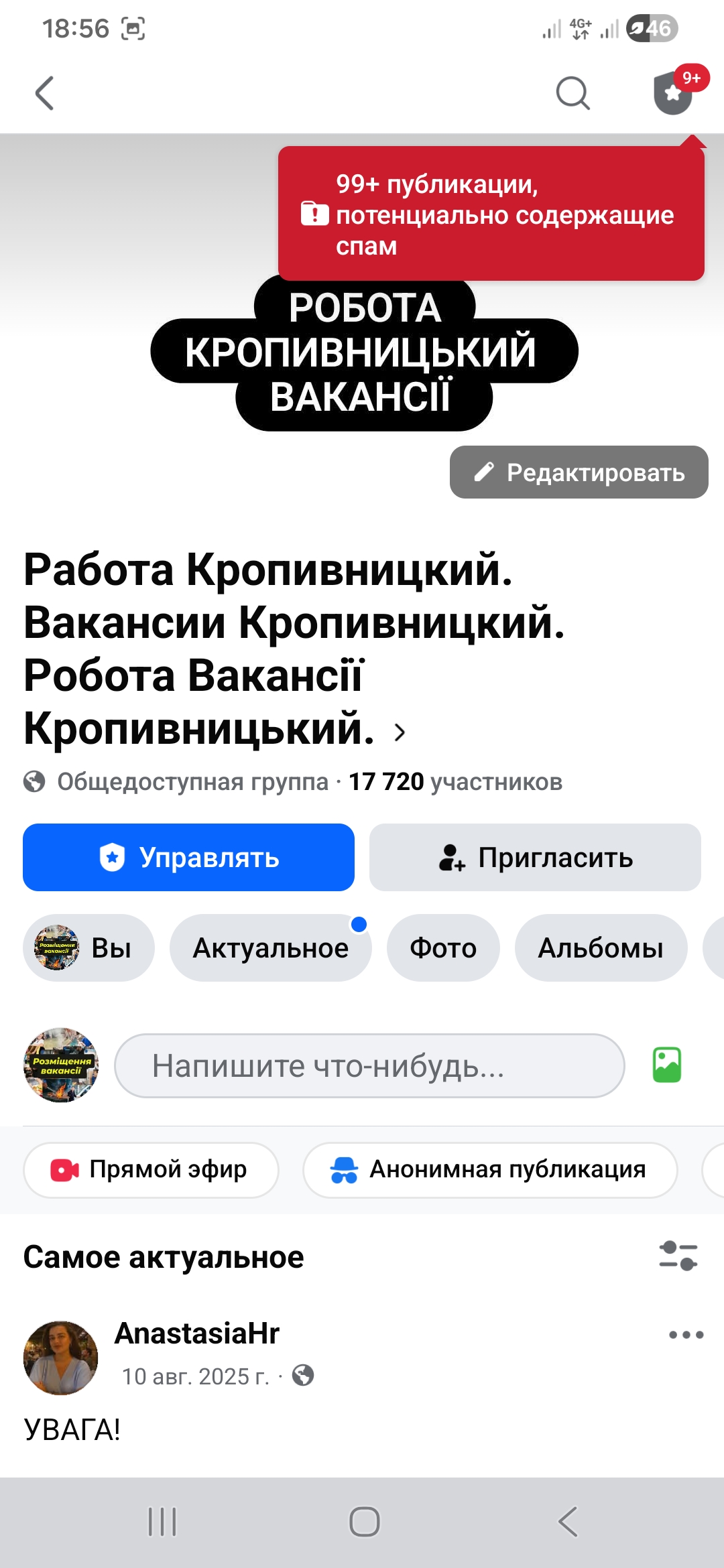Open the Редактировать cover option

578,472
